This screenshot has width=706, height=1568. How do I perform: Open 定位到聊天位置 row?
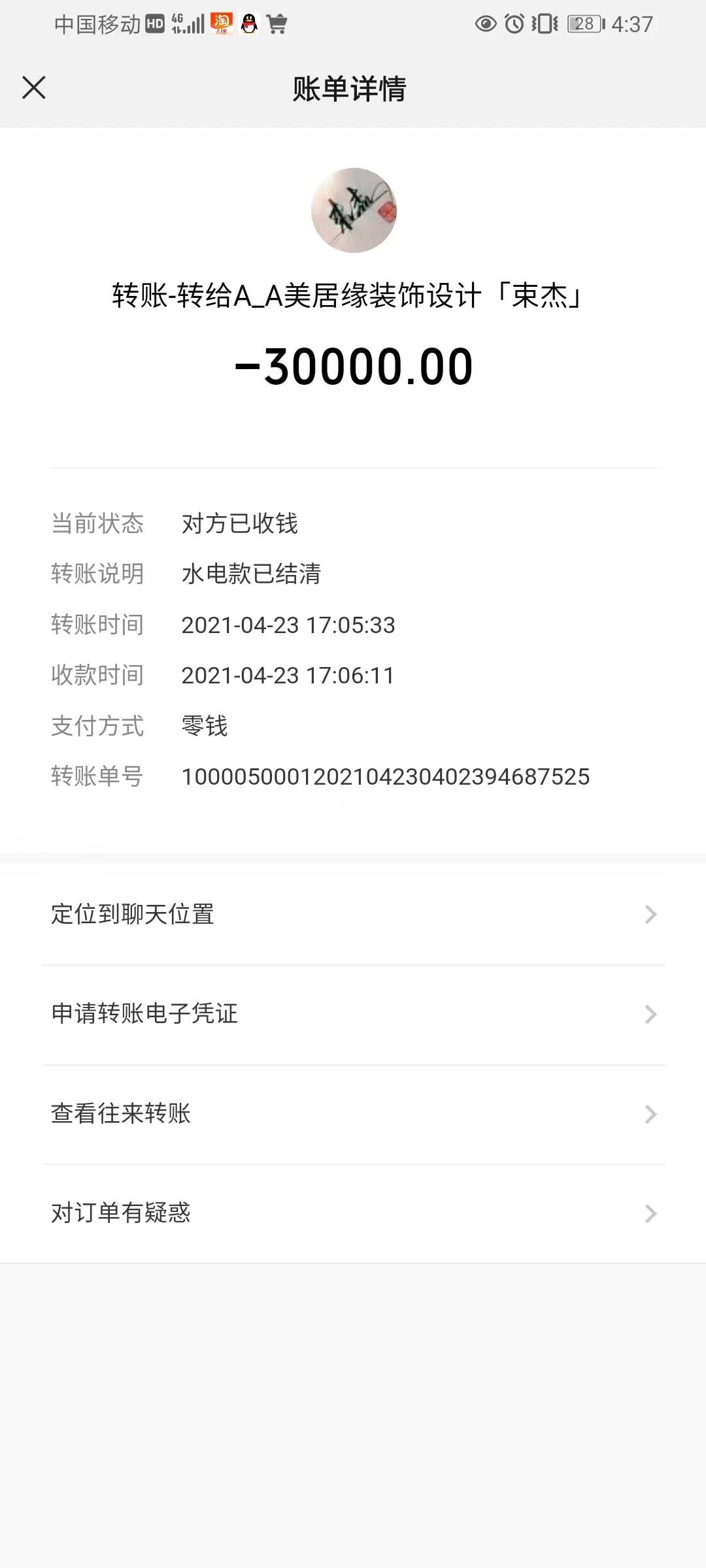point(353,914)
